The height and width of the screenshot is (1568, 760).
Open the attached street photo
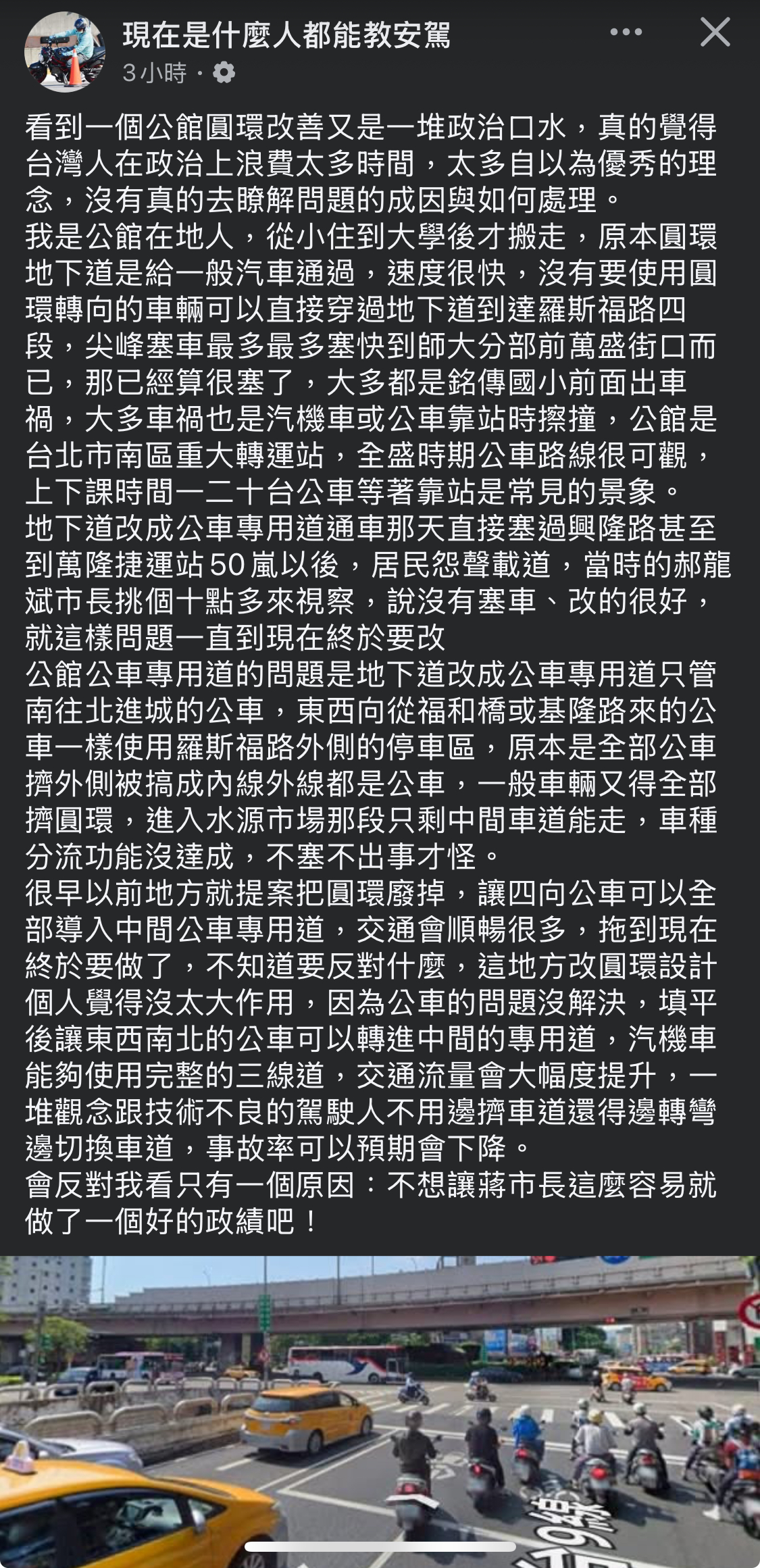[x=380, y=1411]
